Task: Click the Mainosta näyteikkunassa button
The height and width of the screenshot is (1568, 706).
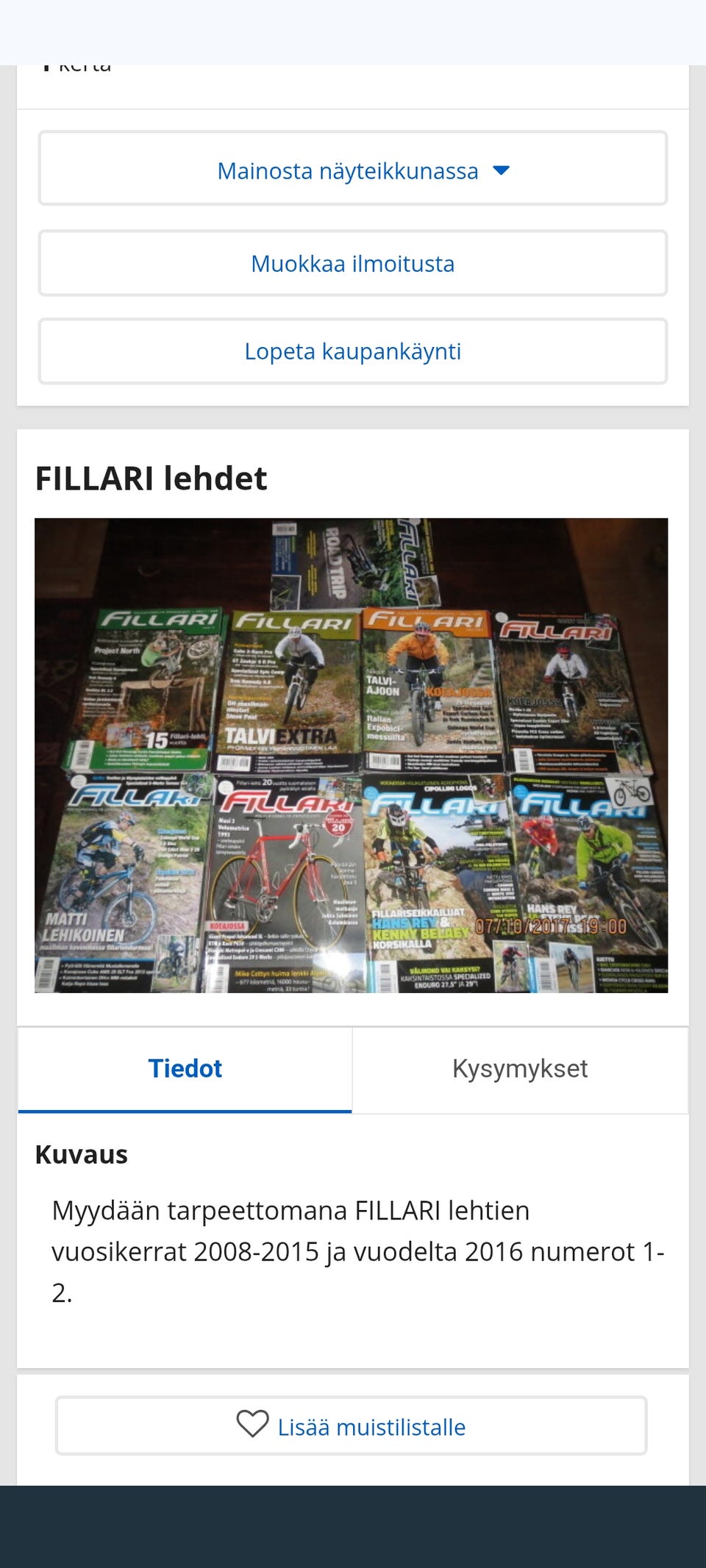Action: click(349, 169)
